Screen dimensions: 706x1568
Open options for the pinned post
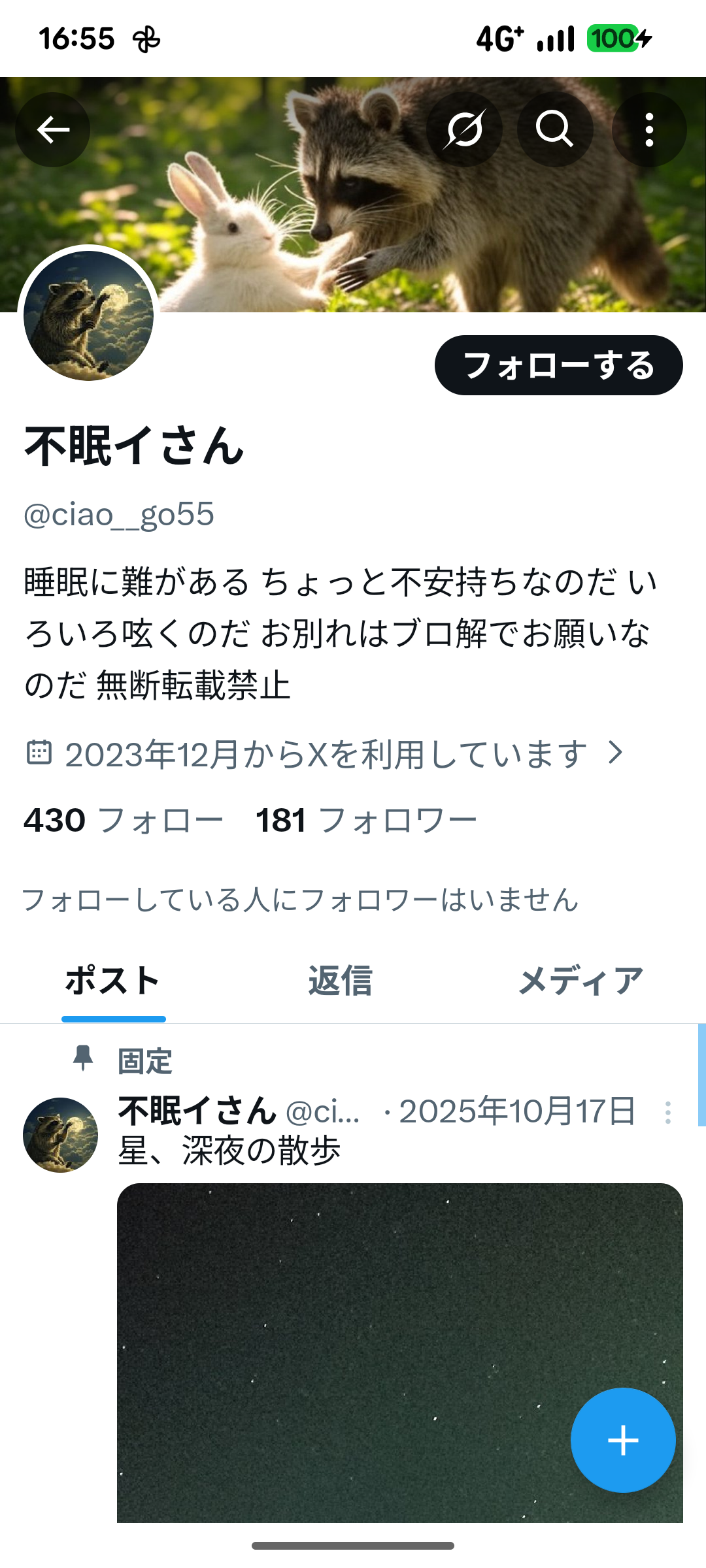[x=667, y=1113]
